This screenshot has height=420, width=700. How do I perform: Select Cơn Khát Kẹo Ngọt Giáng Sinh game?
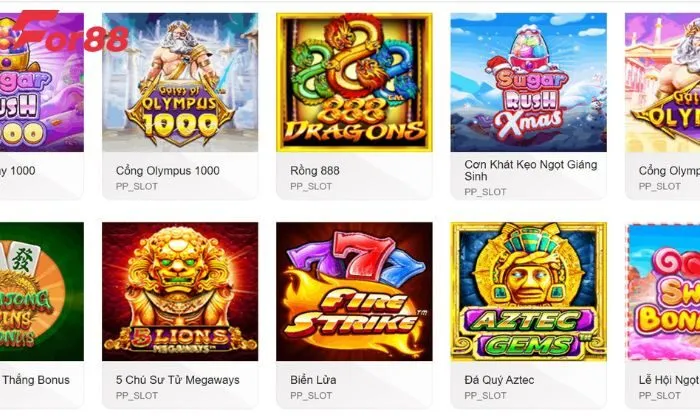pyautogui.click(x=528, y=83)
